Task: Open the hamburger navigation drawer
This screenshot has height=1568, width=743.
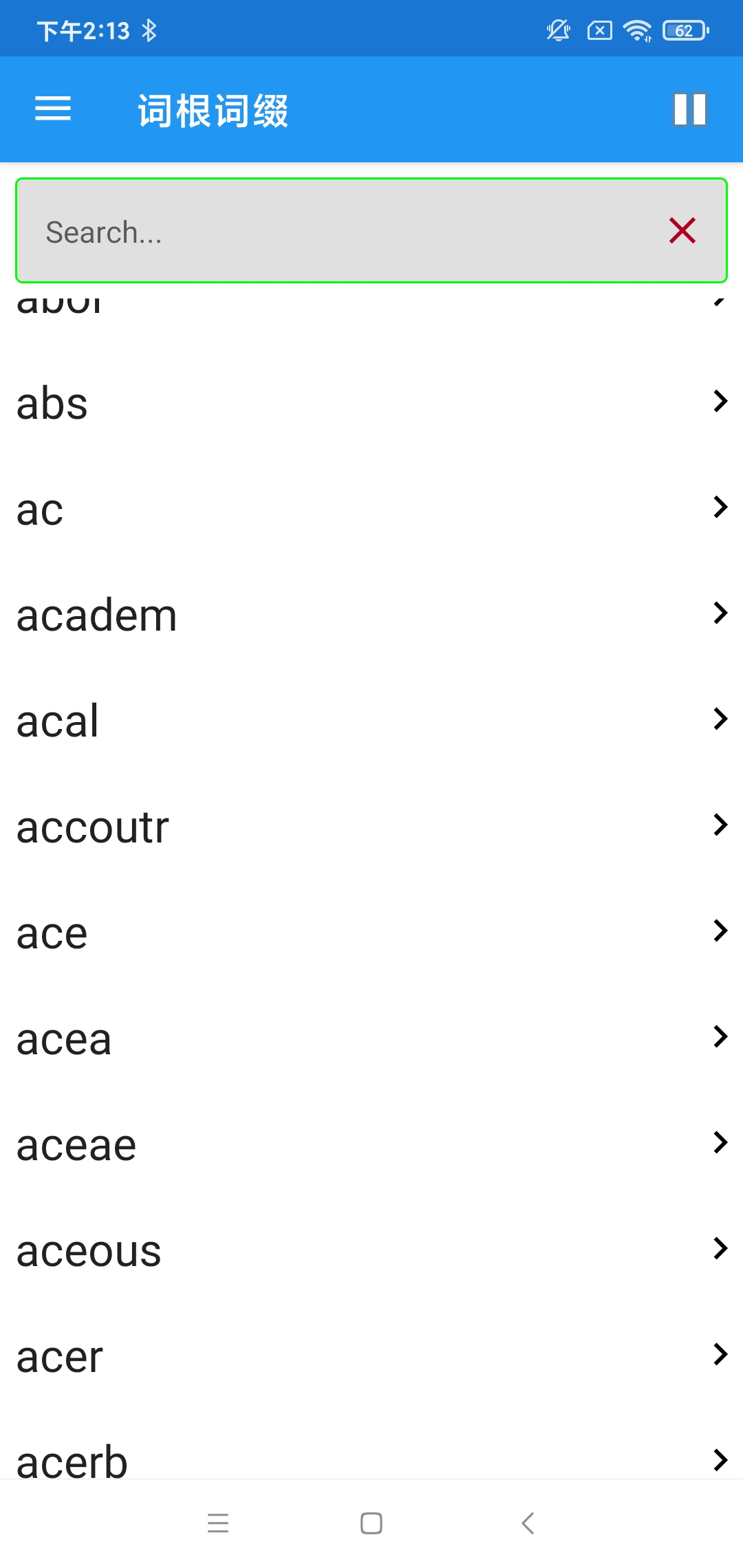Action: 53,109
